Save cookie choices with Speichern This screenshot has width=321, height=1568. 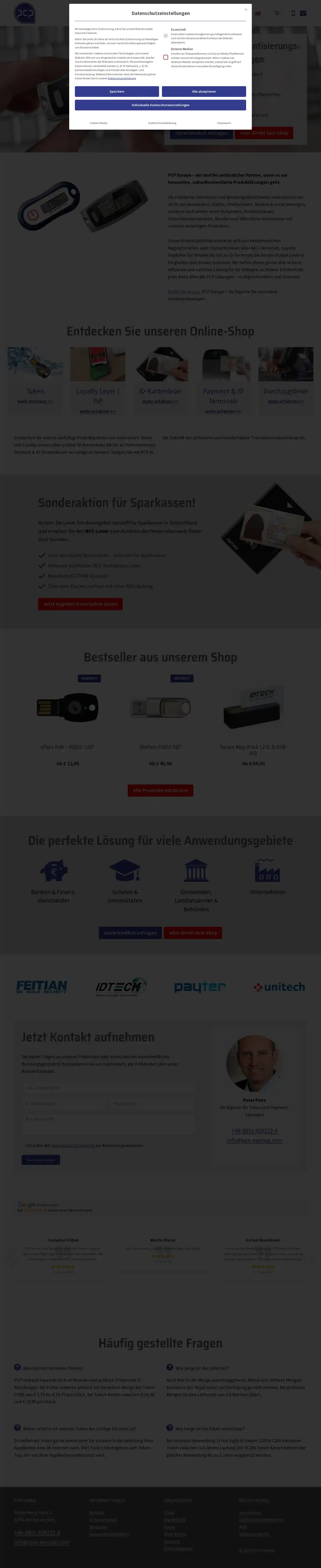[x=117, y=91]
